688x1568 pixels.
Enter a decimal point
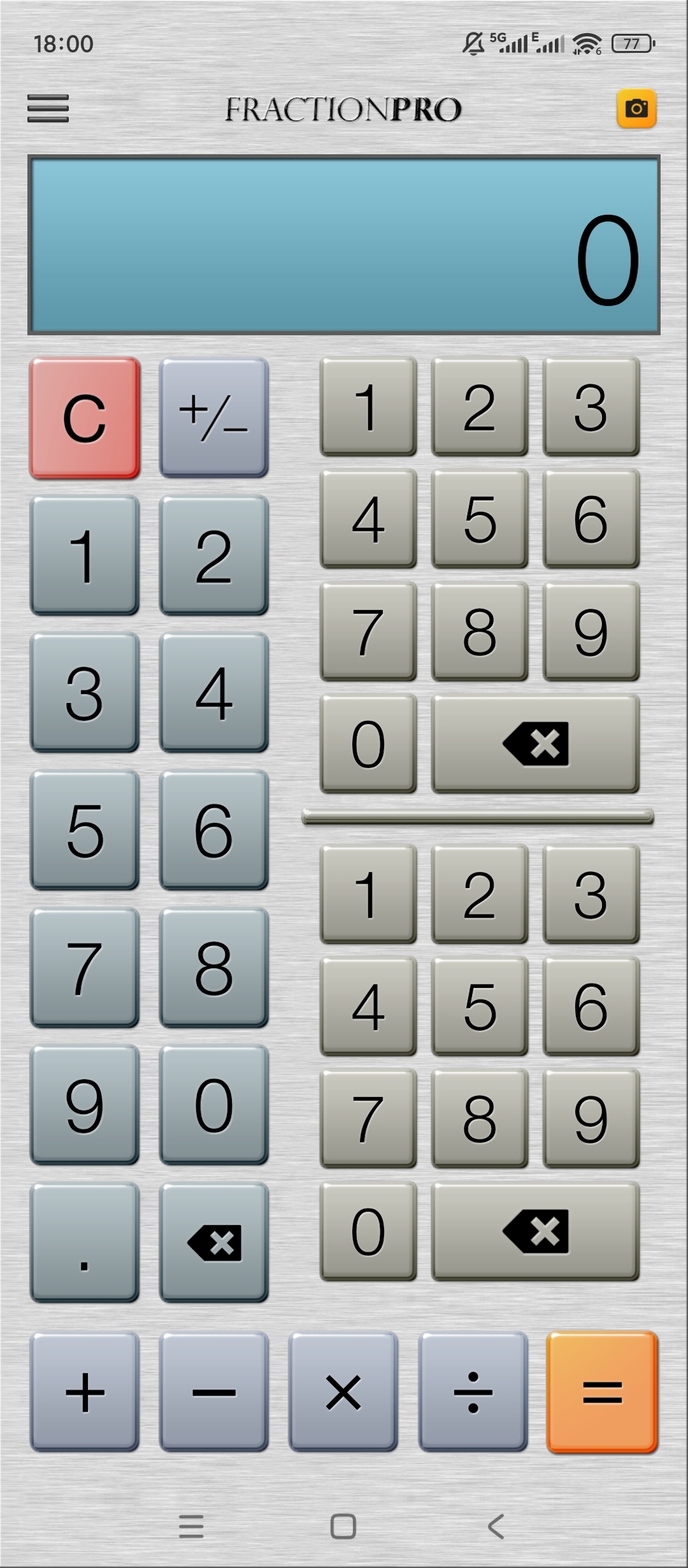pos(85,1242)
